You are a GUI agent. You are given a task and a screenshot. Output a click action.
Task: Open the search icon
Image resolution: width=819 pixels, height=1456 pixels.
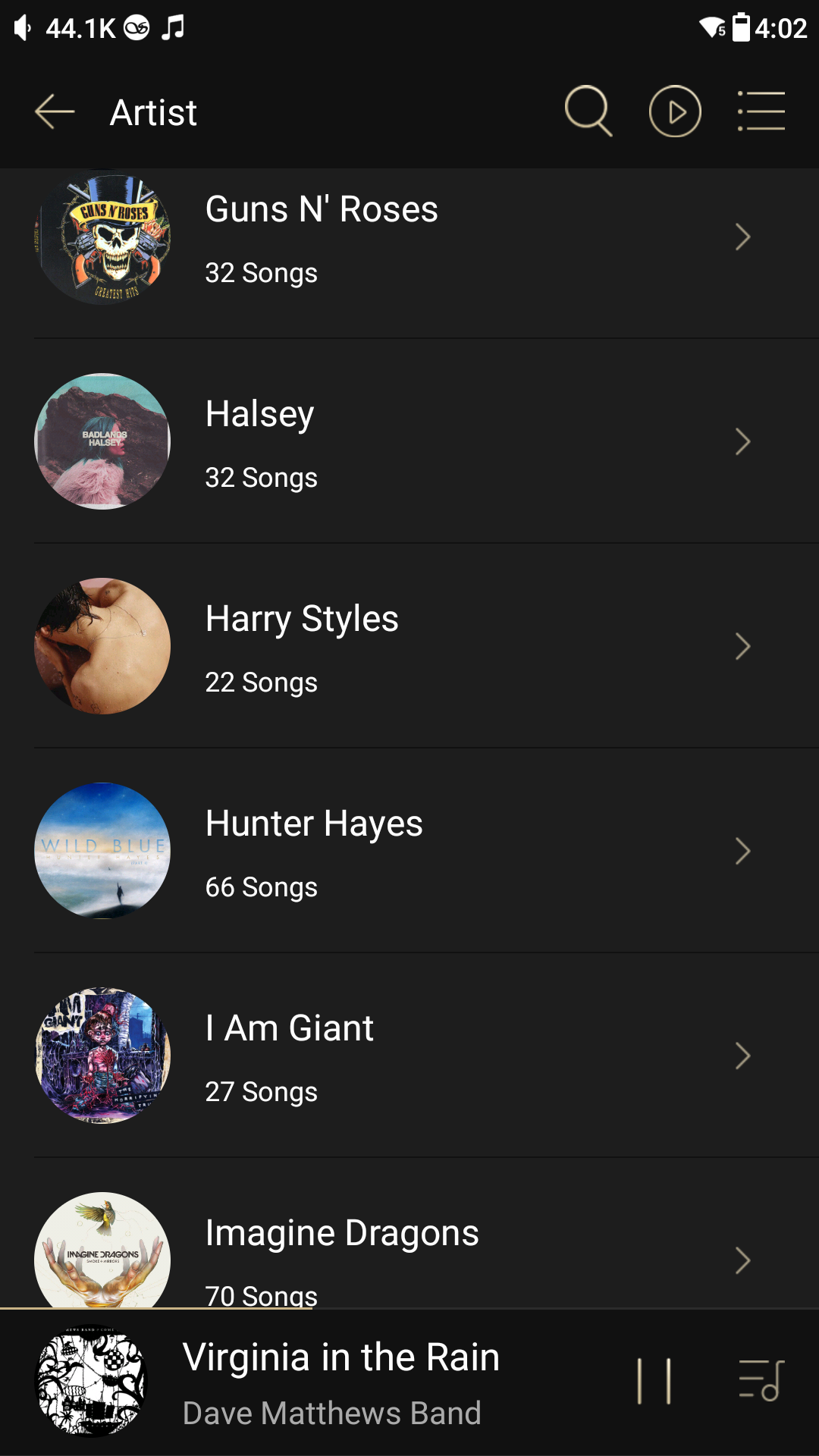(x=588, y=112)
